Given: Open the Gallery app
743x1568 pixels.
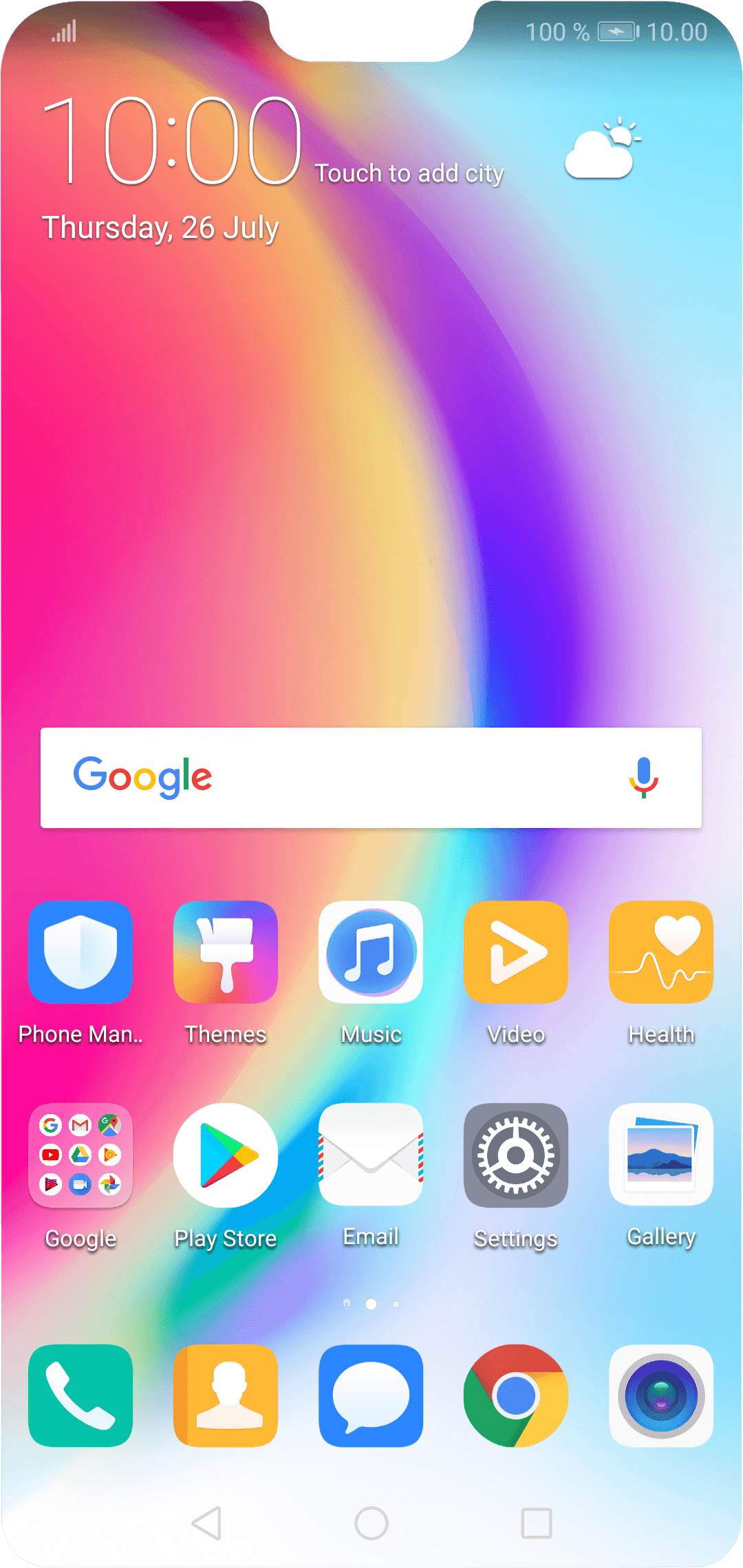Looking at the screenshot, I should tap(661, 1155).
